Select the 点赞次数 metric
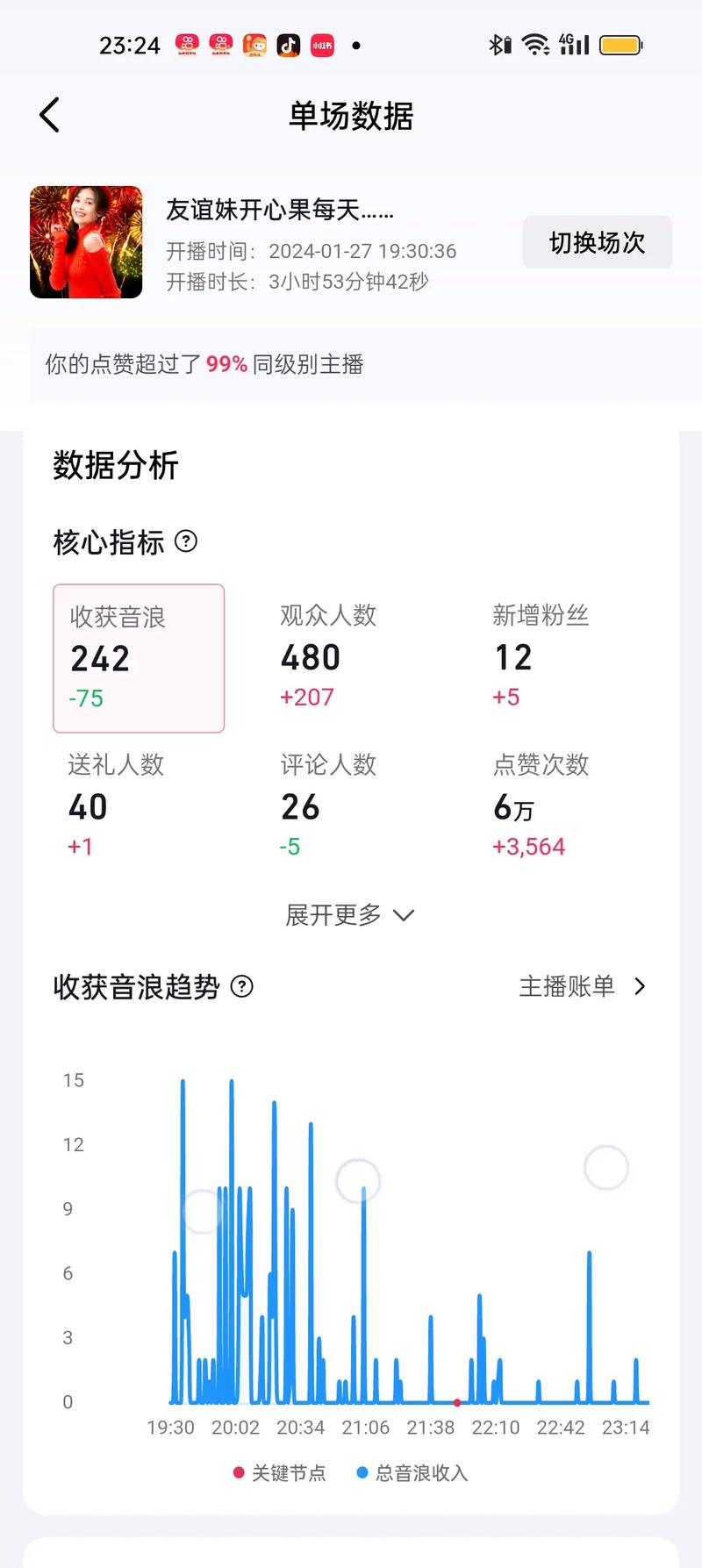This screenshot has width=702, height=1568. [540, 805]
